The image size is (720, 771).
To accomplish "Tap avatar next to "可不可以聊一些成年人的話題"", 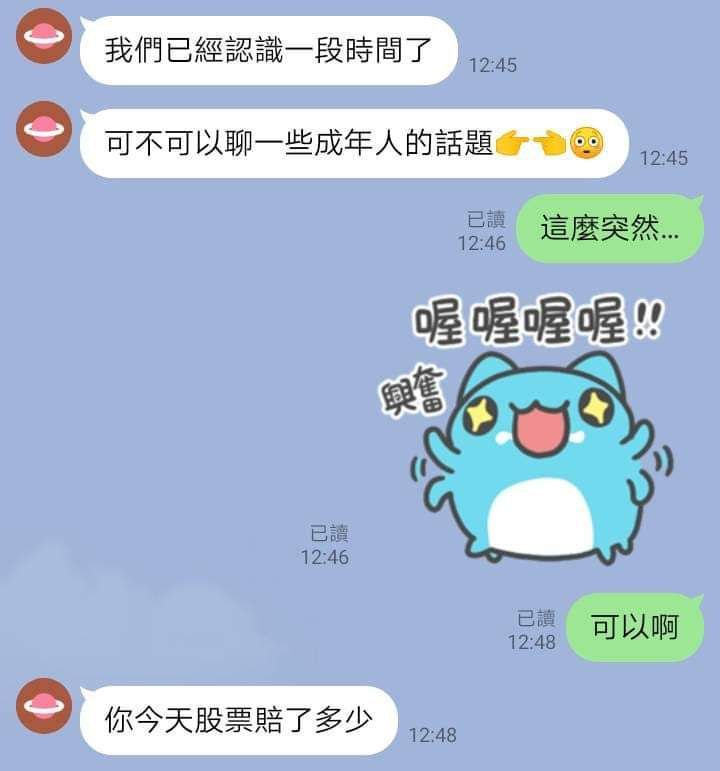I will pos(44,129).
